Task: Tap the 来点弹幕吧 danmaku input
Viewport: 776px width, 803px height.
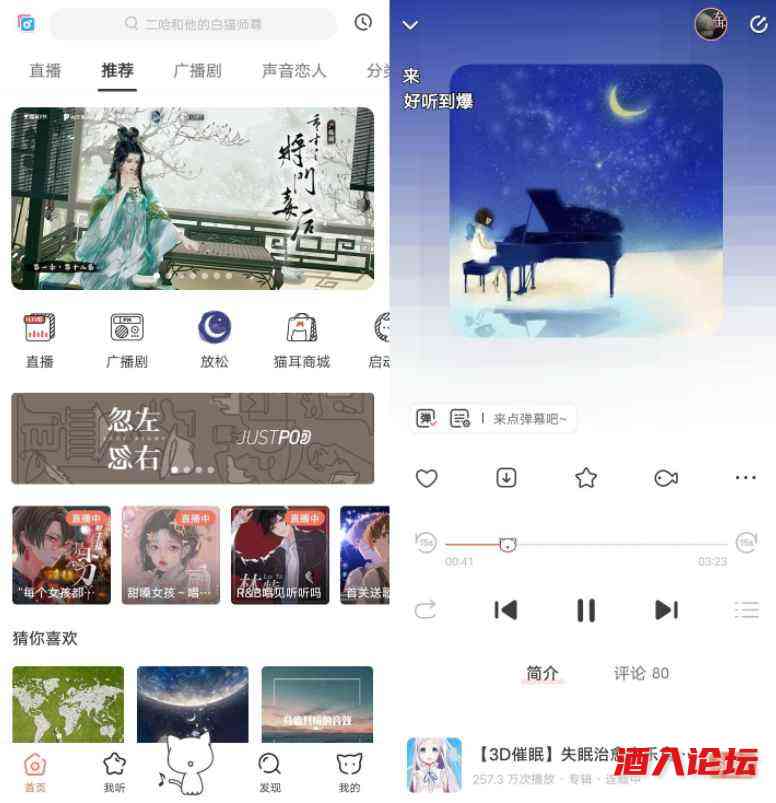Action: [x=530, y=419]
